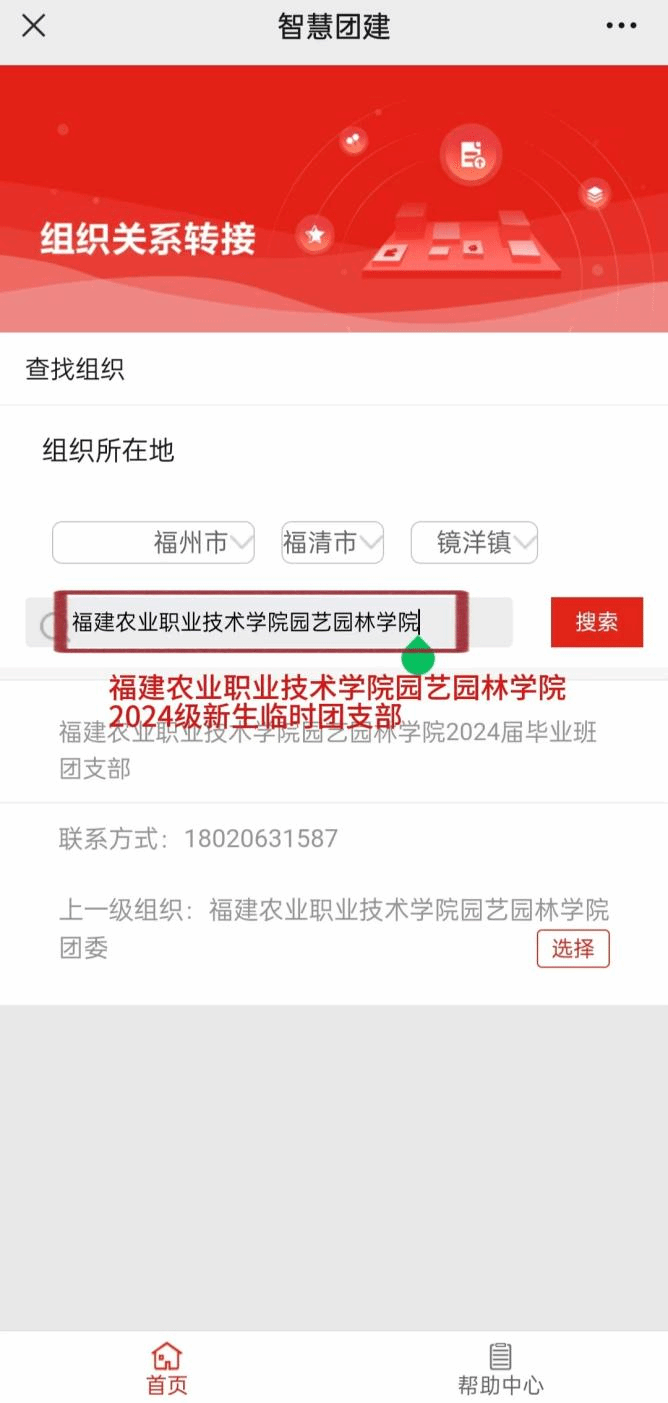Expand the 福州市 city dropdown
This screenshot has height=1403, width=668.
153,543
